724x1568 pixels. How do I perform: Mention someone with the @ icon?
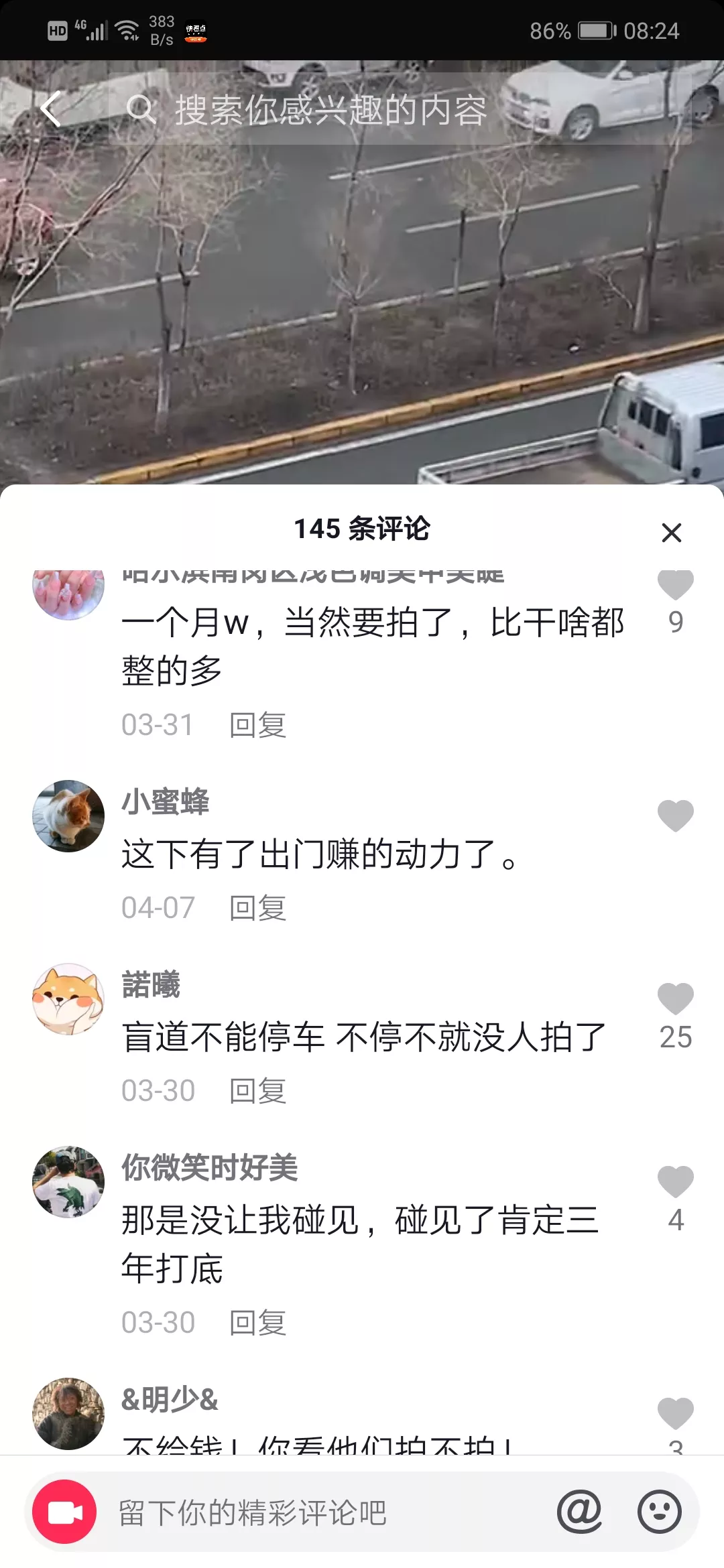(580, 1512)
